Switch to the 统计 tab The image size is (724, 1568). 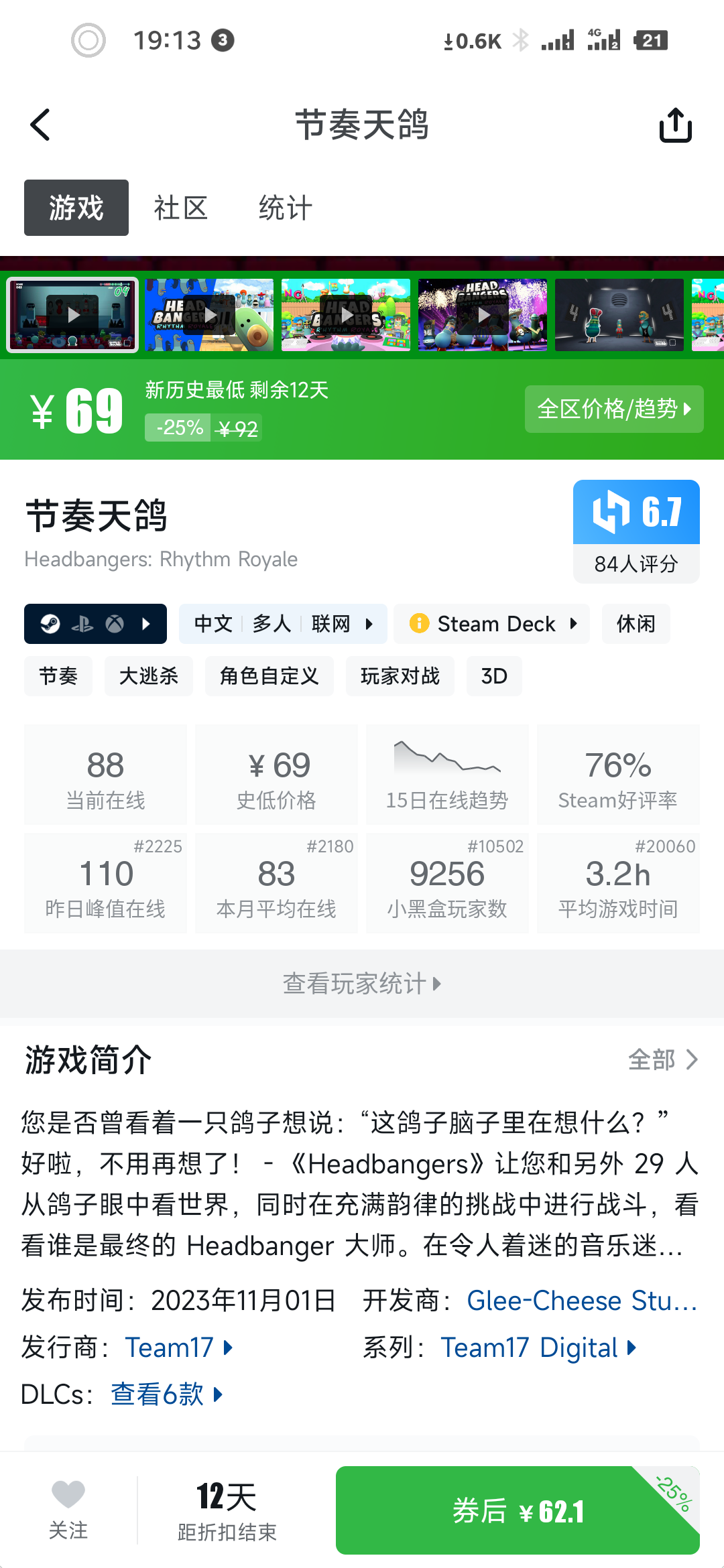pos(286,208)
